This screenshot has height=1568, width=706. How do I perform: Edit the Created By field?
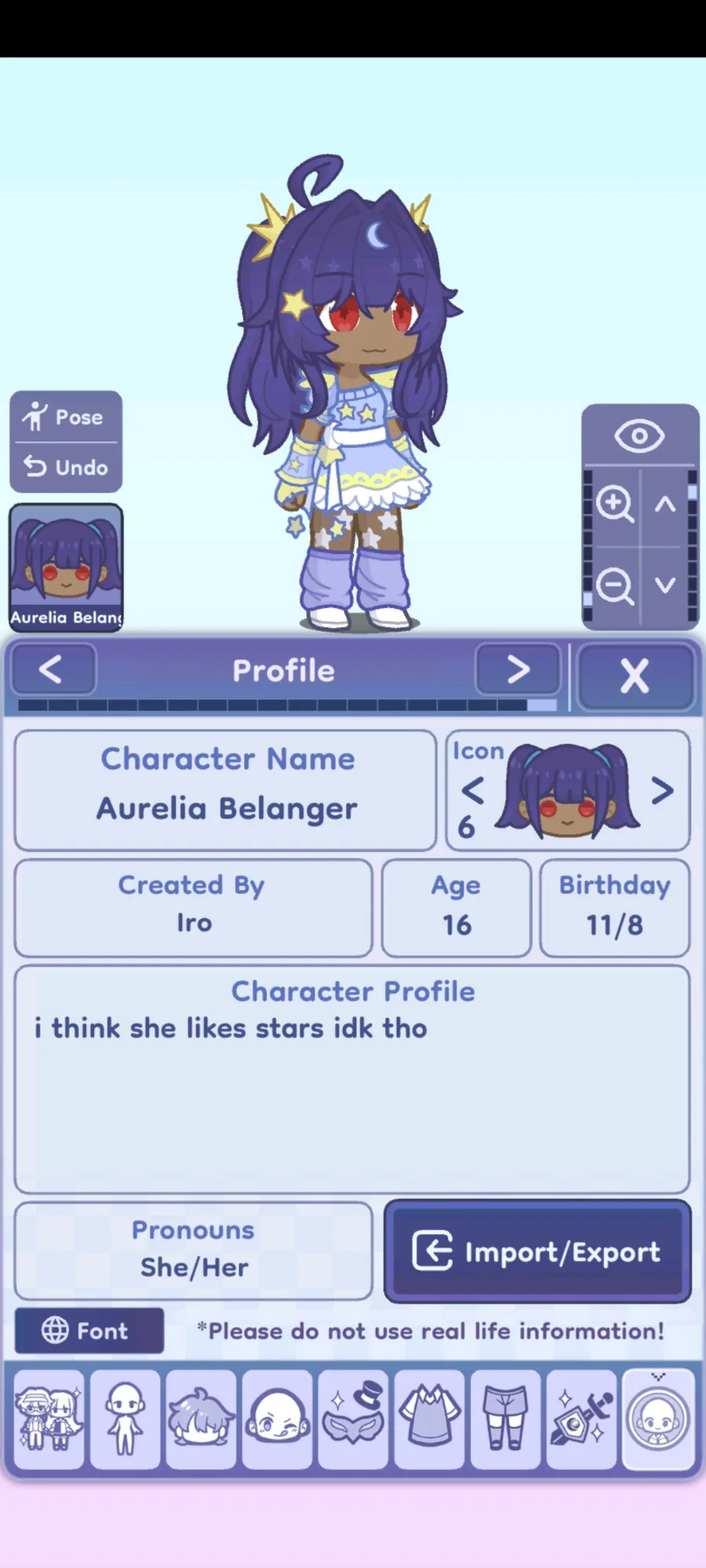click(193, 908)
